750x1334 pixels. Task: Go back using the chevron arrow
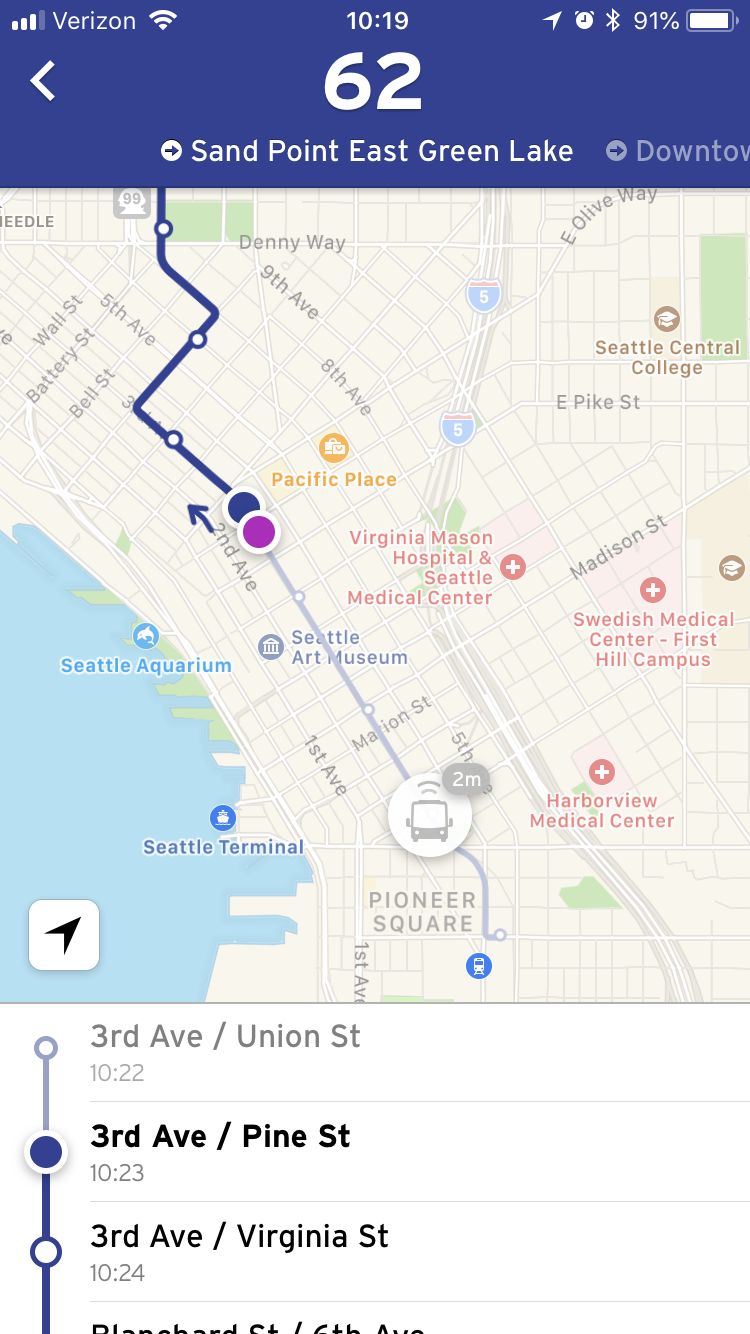[41, 80]
